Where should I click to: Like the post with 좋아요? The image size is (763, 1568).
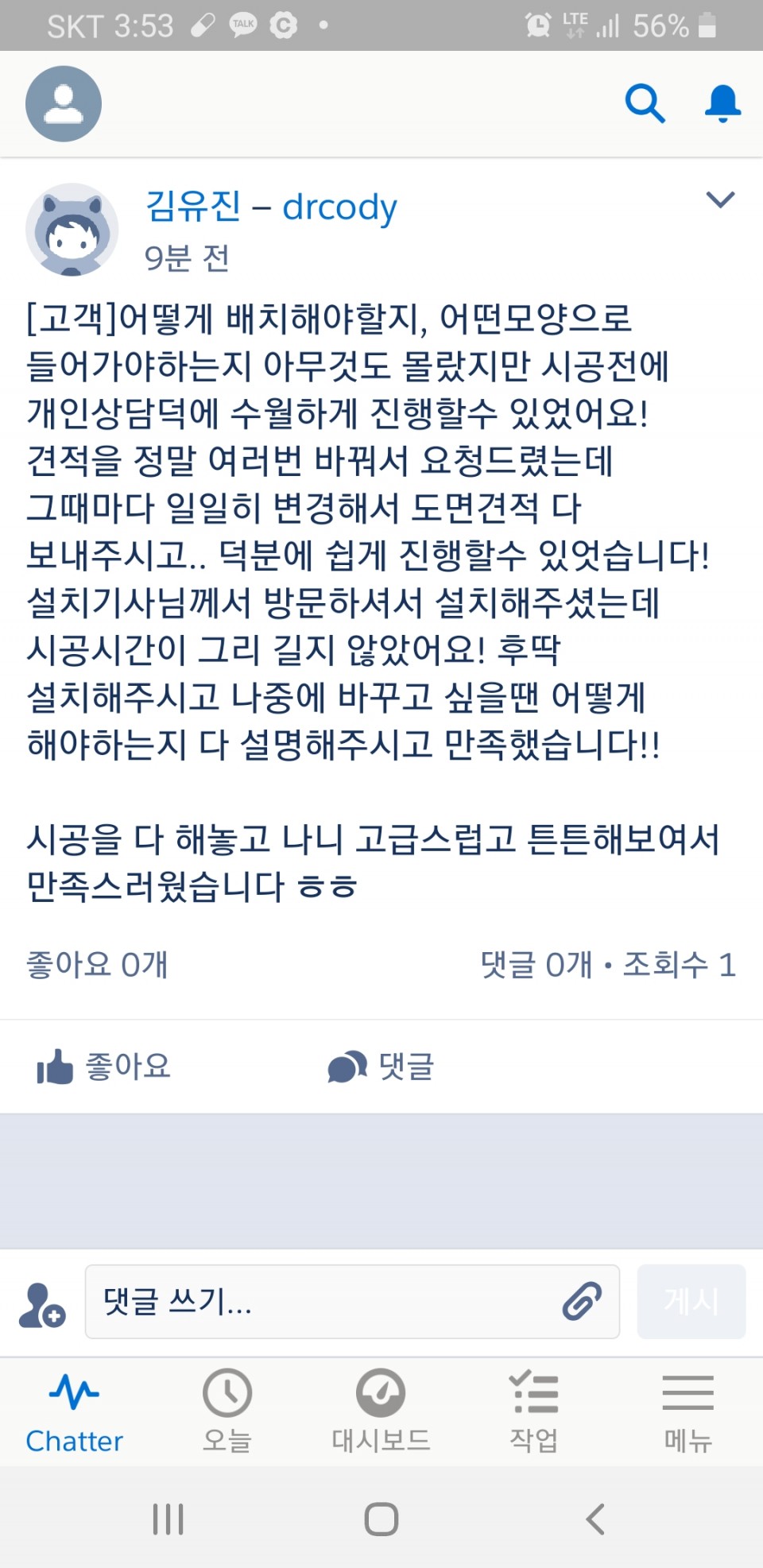point(104,1067)
